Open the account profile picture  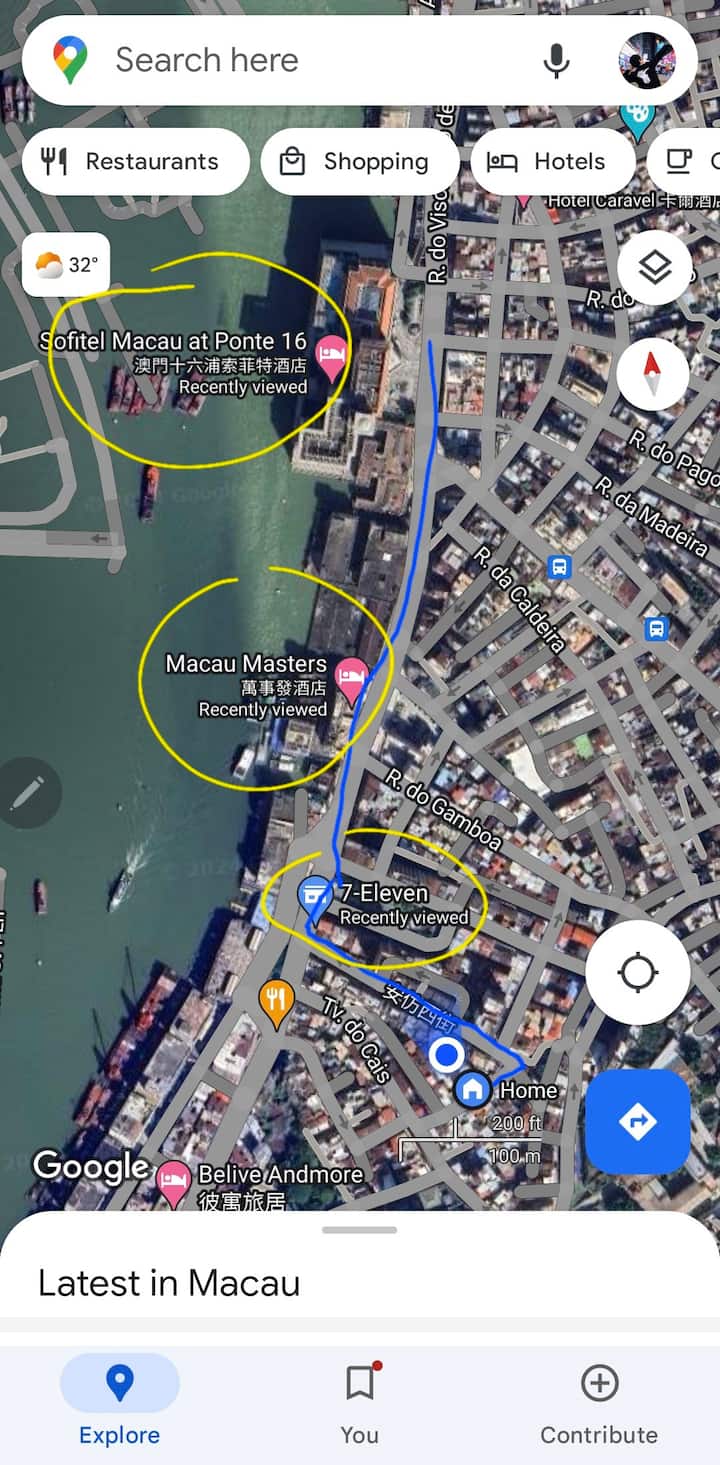(646, 61)
